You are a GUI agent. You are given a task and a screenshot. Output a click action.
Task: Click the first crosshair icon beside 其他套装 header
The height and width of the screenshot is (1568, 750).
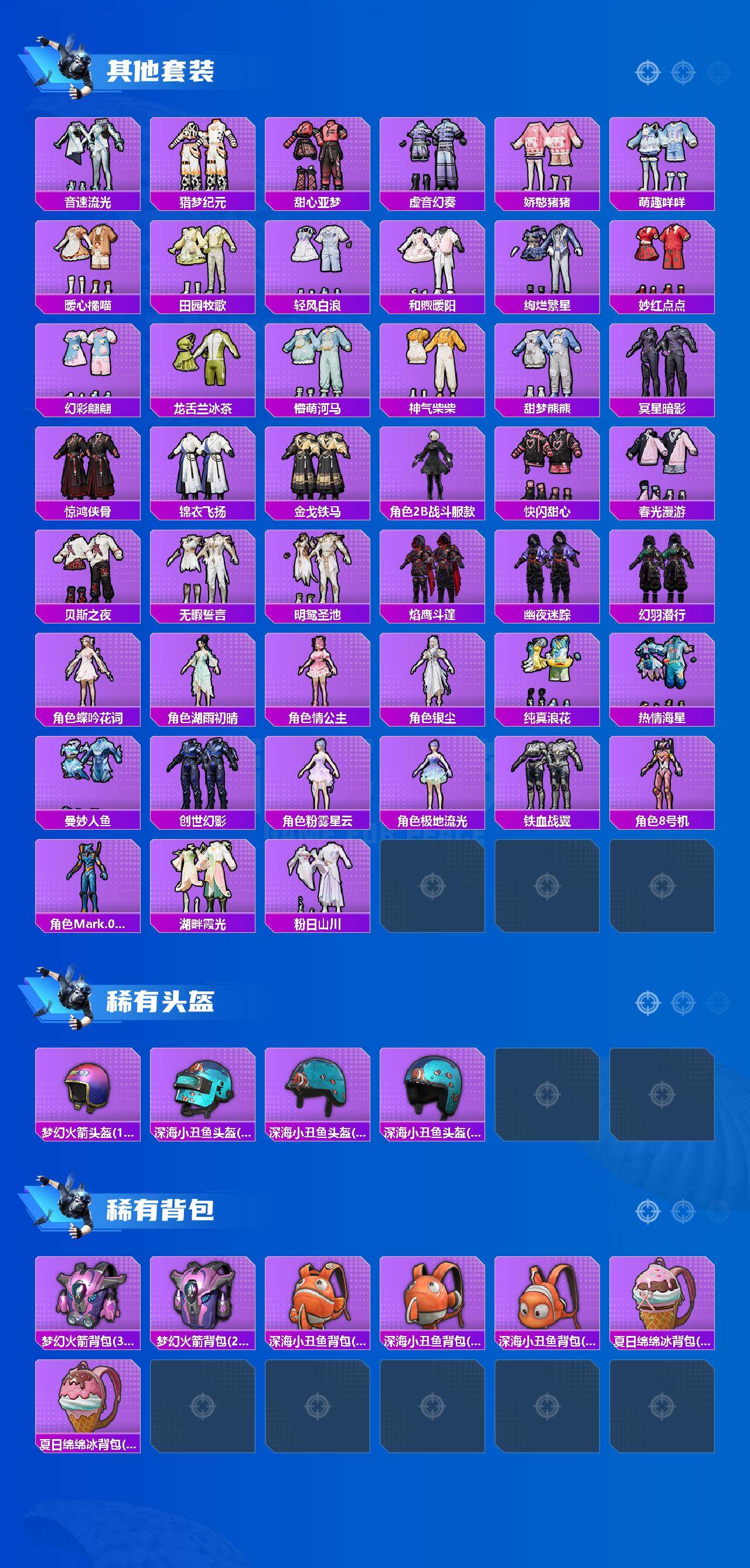click(x=649, y=71)
